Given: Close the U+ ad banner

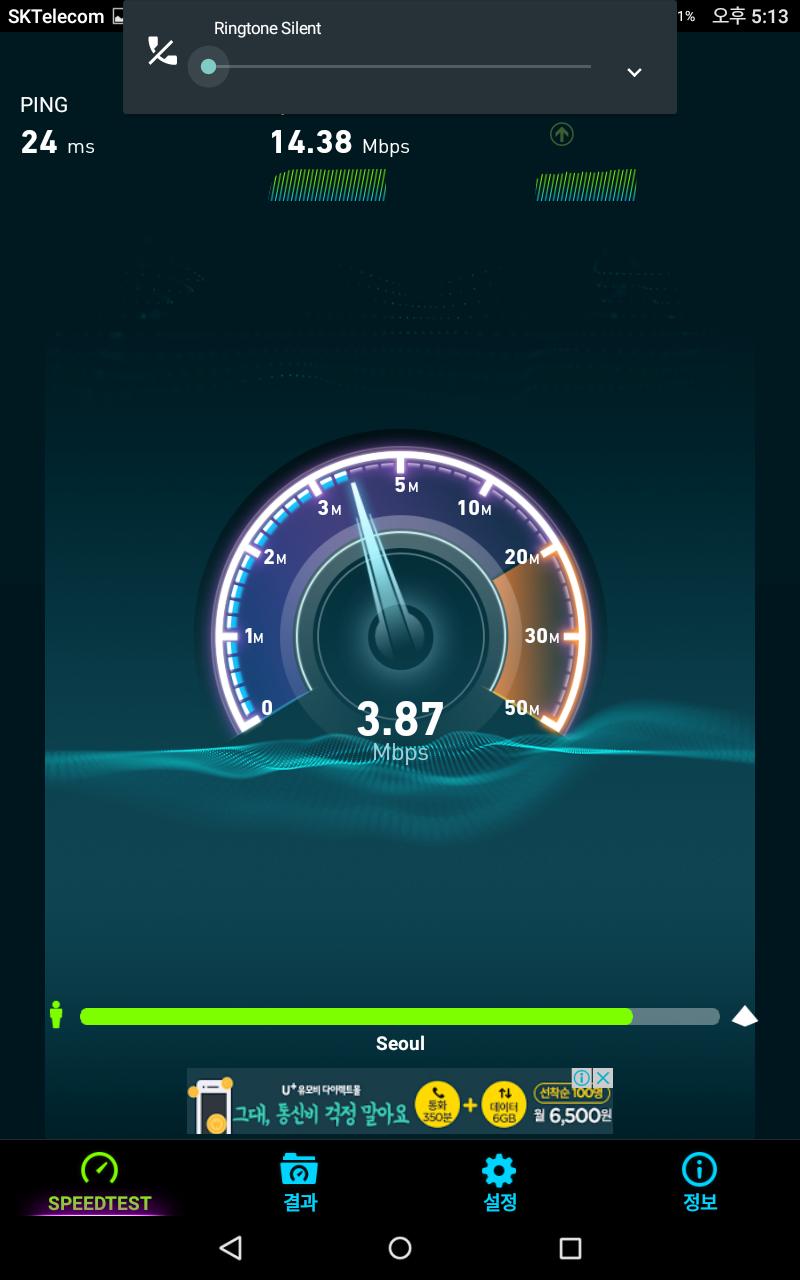Looking at the screenshot, I should tap(603, 1077).
